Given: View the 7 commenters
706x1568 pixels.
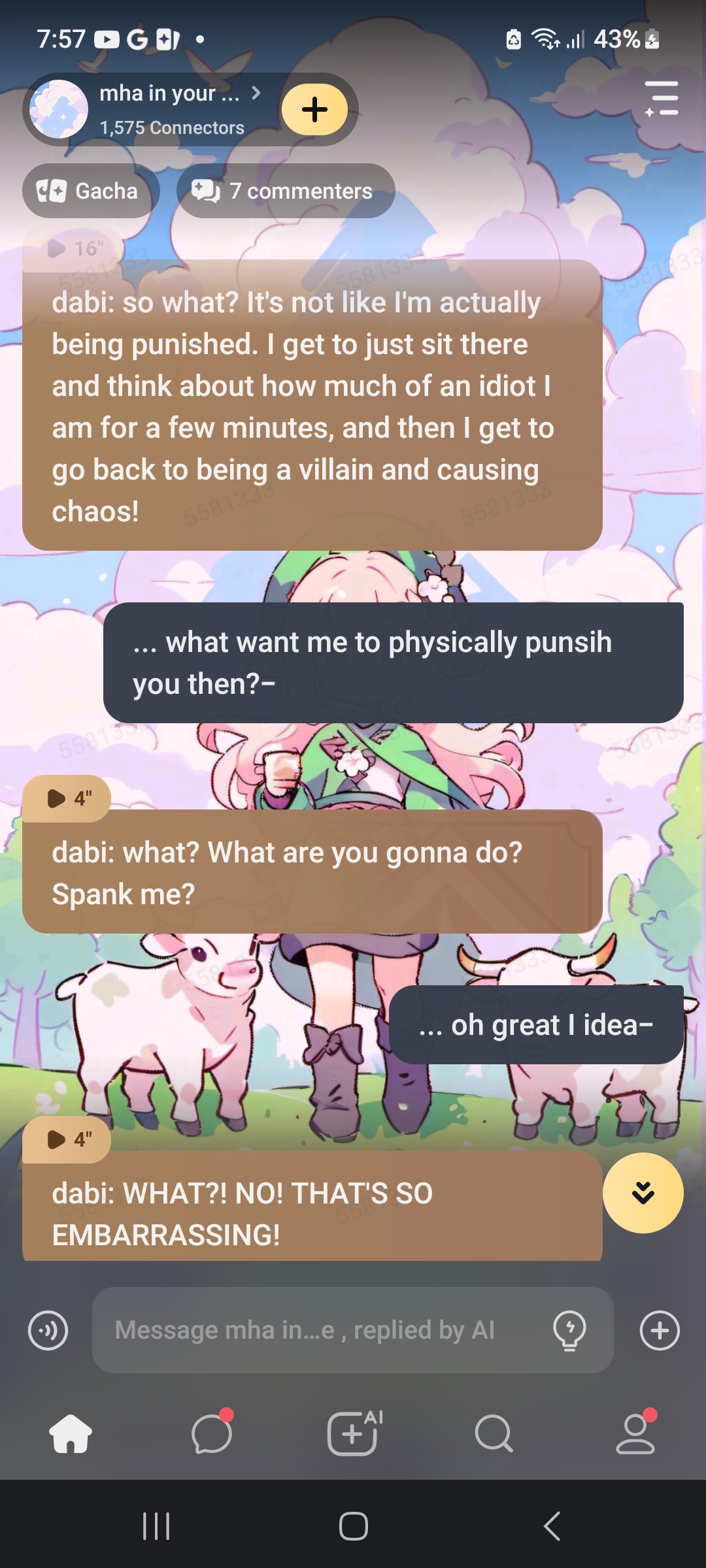Looking at the screenshot, I should [x=286, y=191].
